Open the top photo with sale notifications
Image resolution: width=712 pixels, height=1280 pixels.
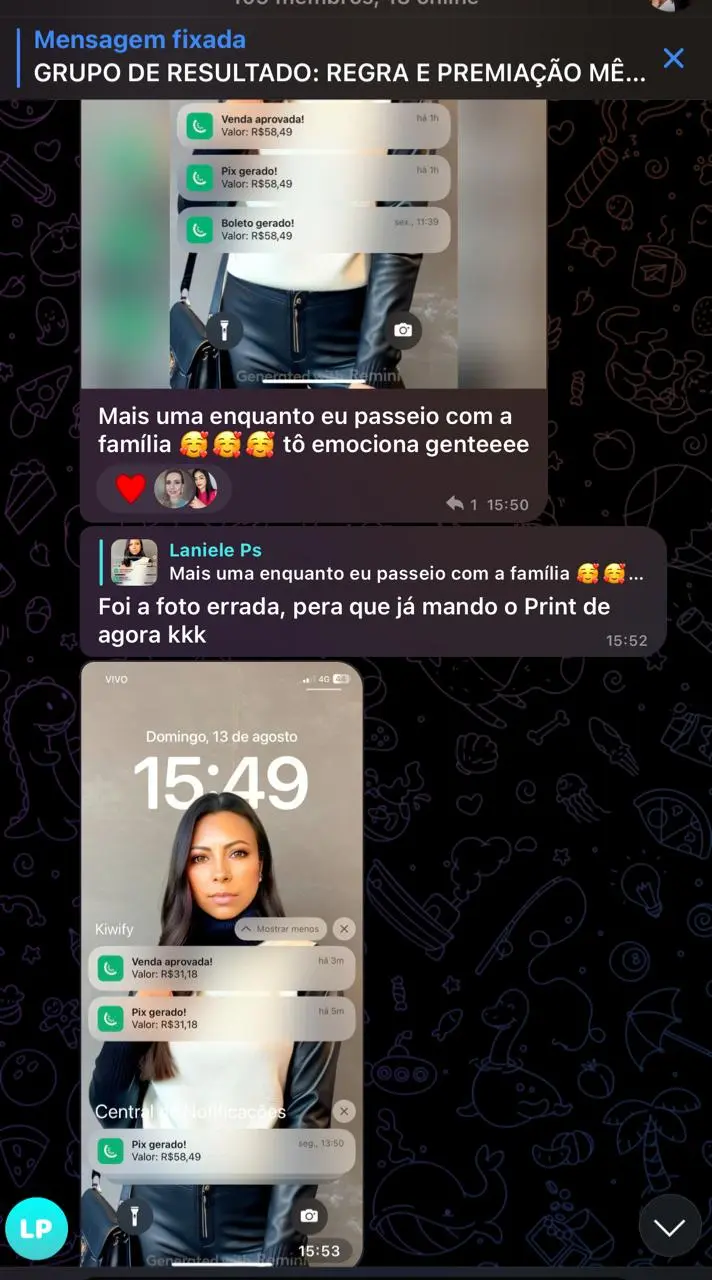click(x=313, y=243)
